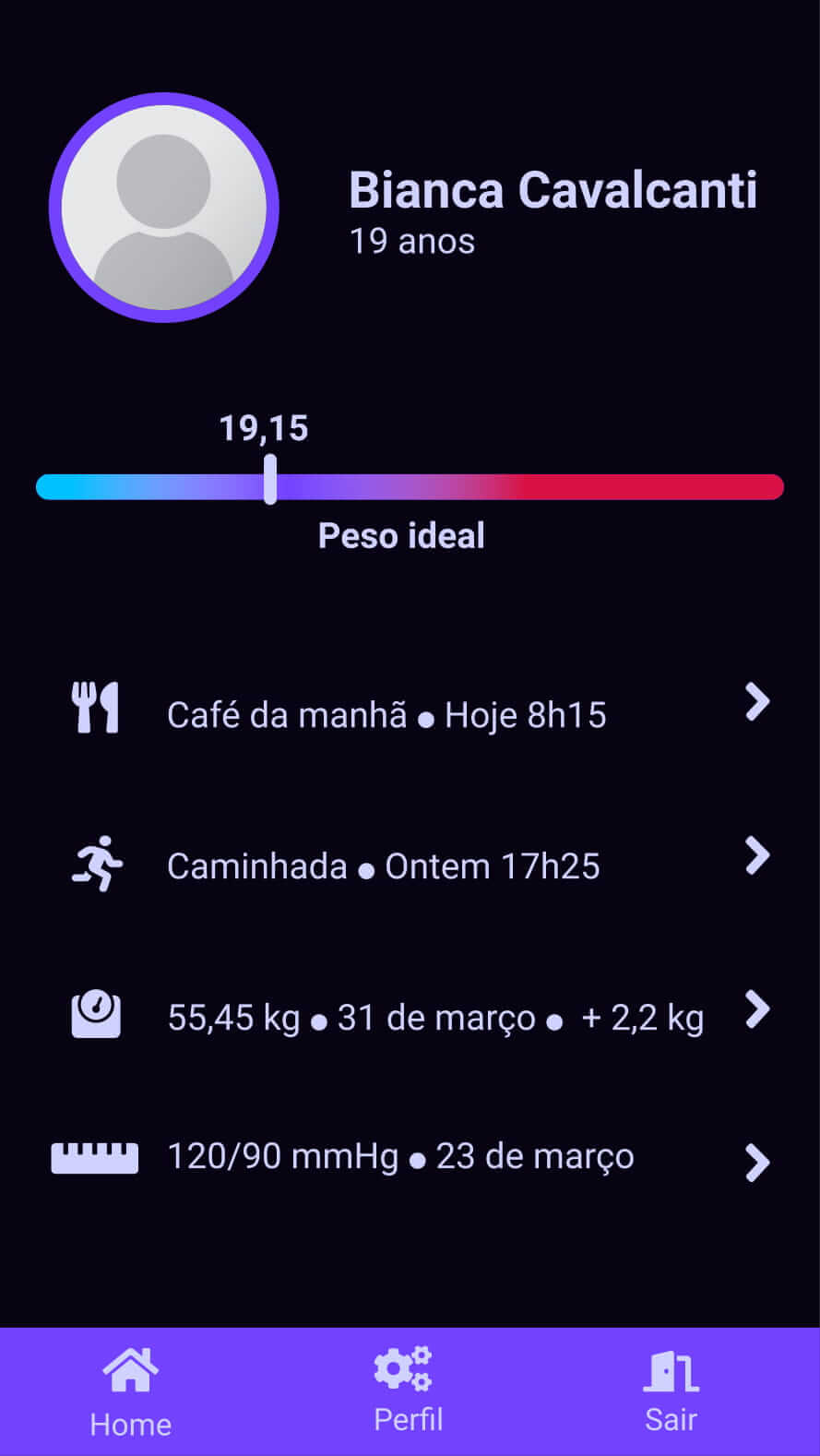Switch to the Perfil tab
Image resolution: width=820 pixels, height=1456 pixels.
click(x=408, y=1391)
